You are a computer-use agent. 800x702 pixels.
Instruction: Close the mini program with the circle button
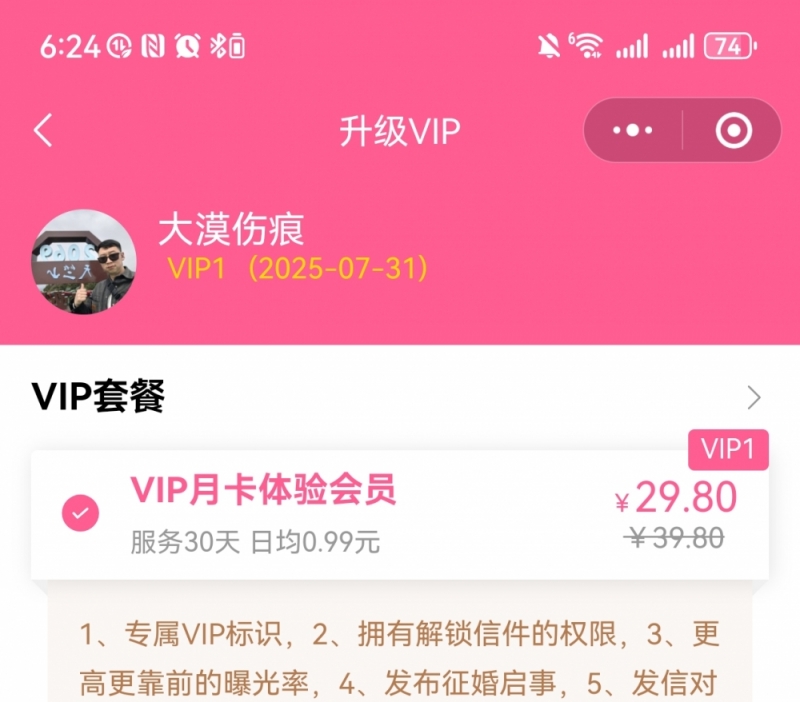[x=734, y=131]
